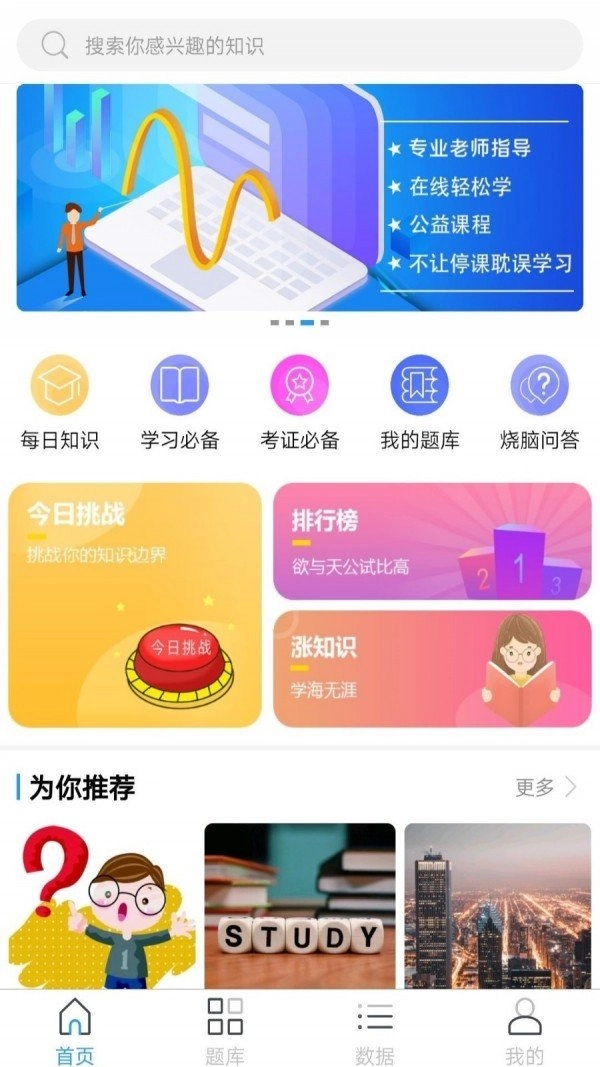Tap 更多 to see more recommendations
This screenshot has width=600, height=1067.
[x=546, y=788]
